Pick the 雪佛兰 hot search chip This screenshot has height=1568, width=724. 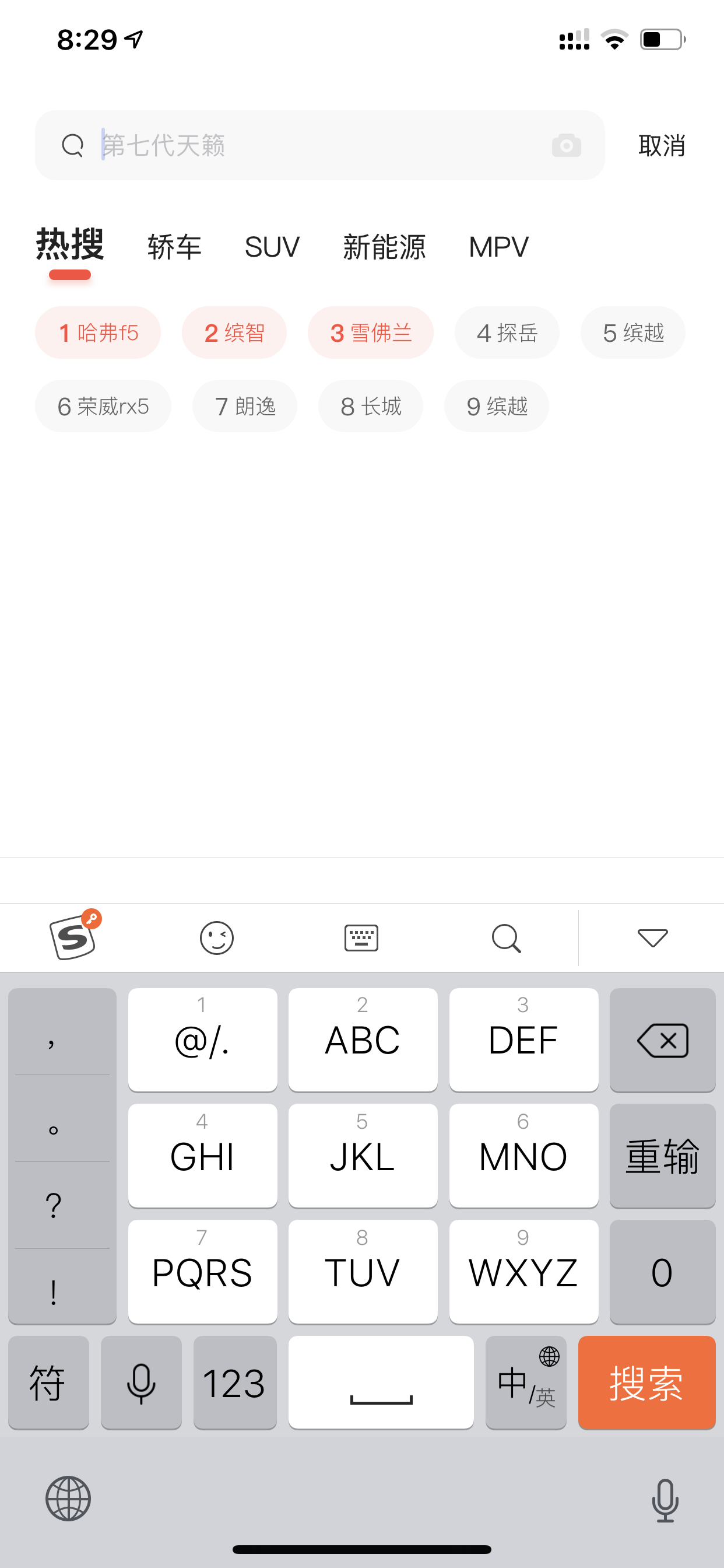pos(371,332)
